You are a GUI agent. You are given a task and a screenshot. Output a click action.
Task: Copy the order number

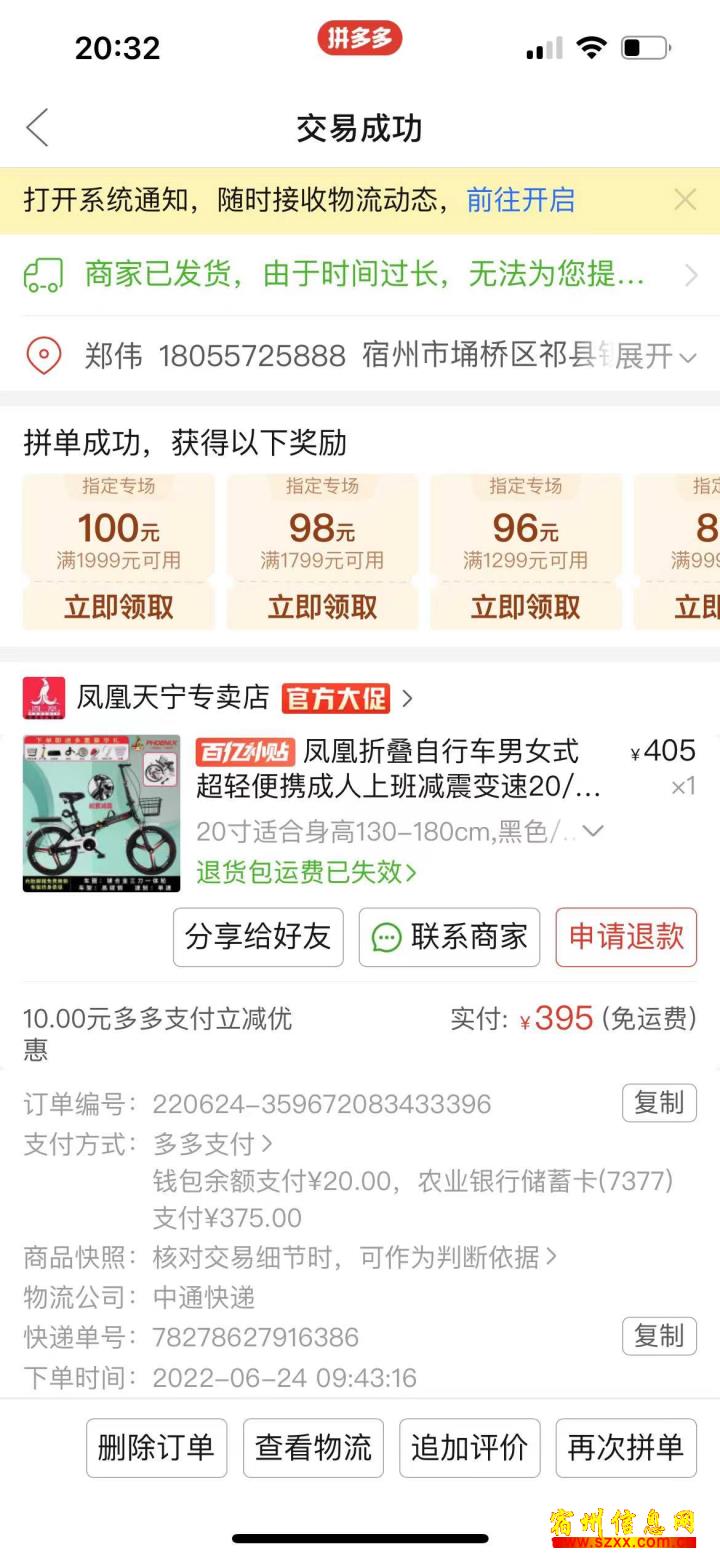[659, 1103]
